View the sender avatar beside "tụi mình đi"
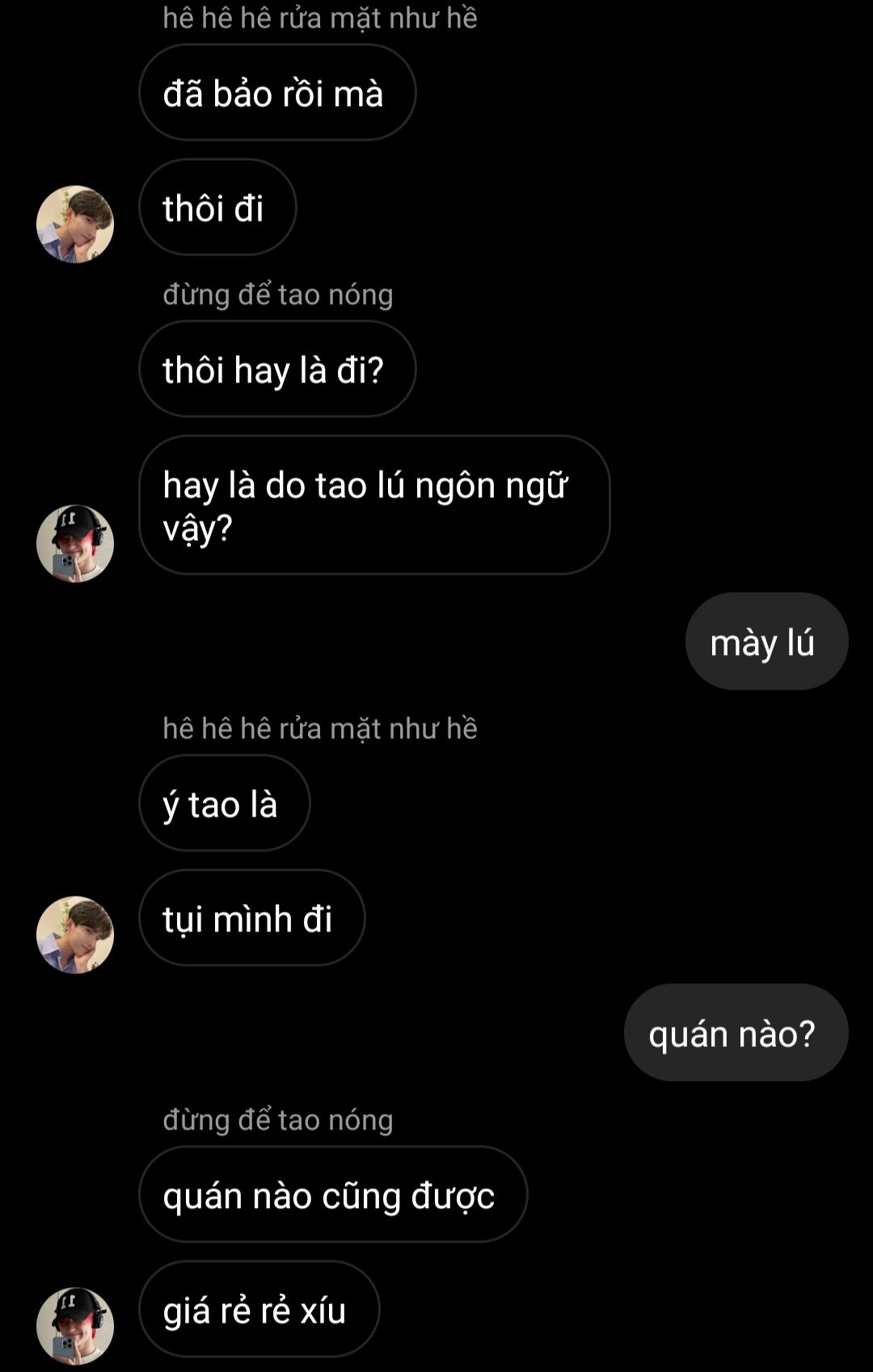This screenshot has height=1372, width=873. pyautogui.click(x=75, y=935)
